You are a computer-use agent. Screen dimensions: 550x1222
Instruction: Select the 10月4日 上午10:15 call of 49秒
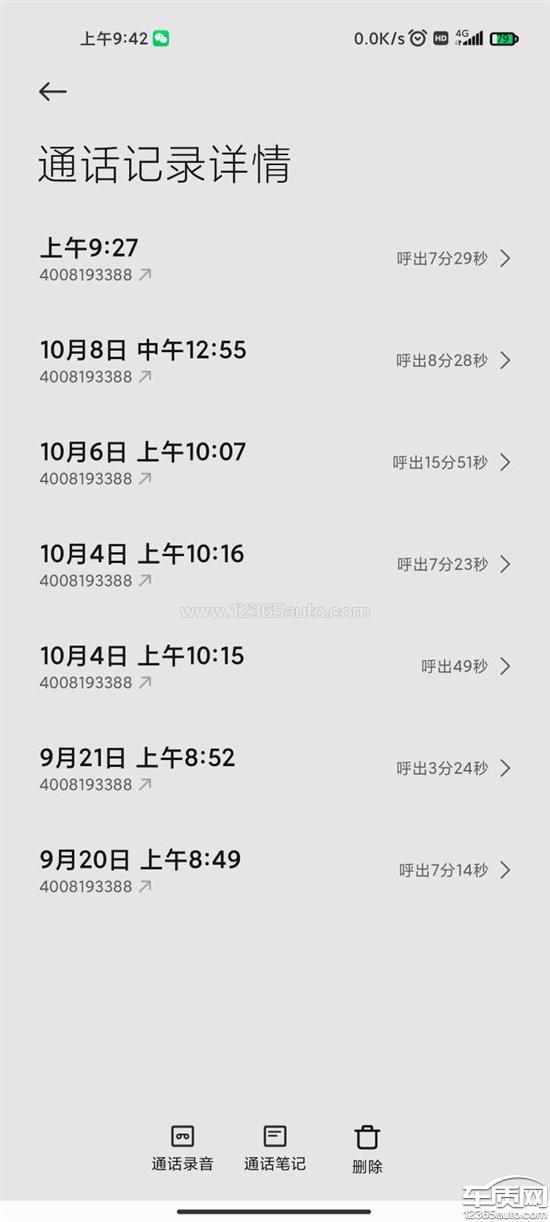tap(275, 667)
